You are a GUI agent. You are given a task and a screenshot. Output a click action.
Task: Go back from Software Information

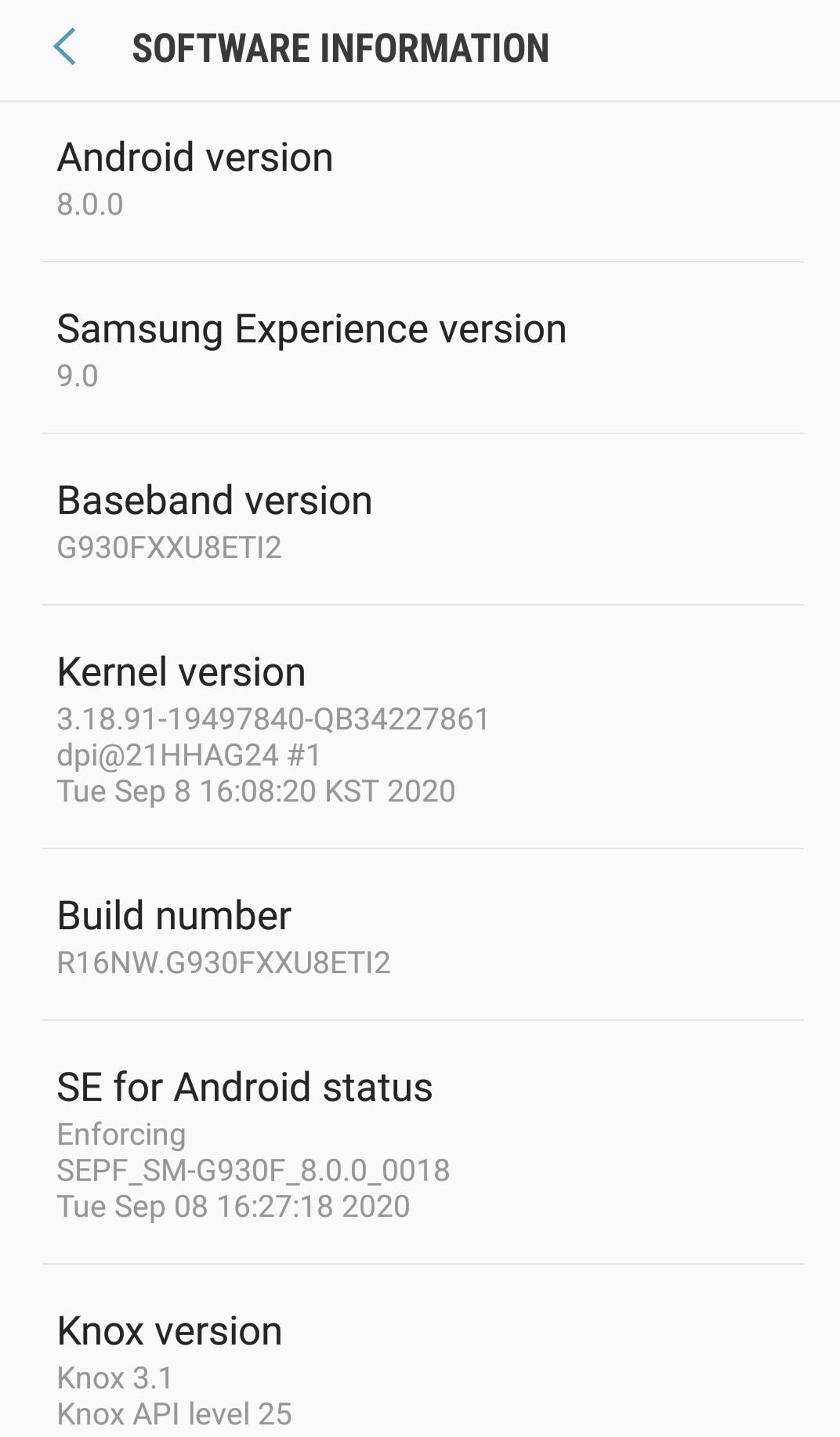point(65,48)
